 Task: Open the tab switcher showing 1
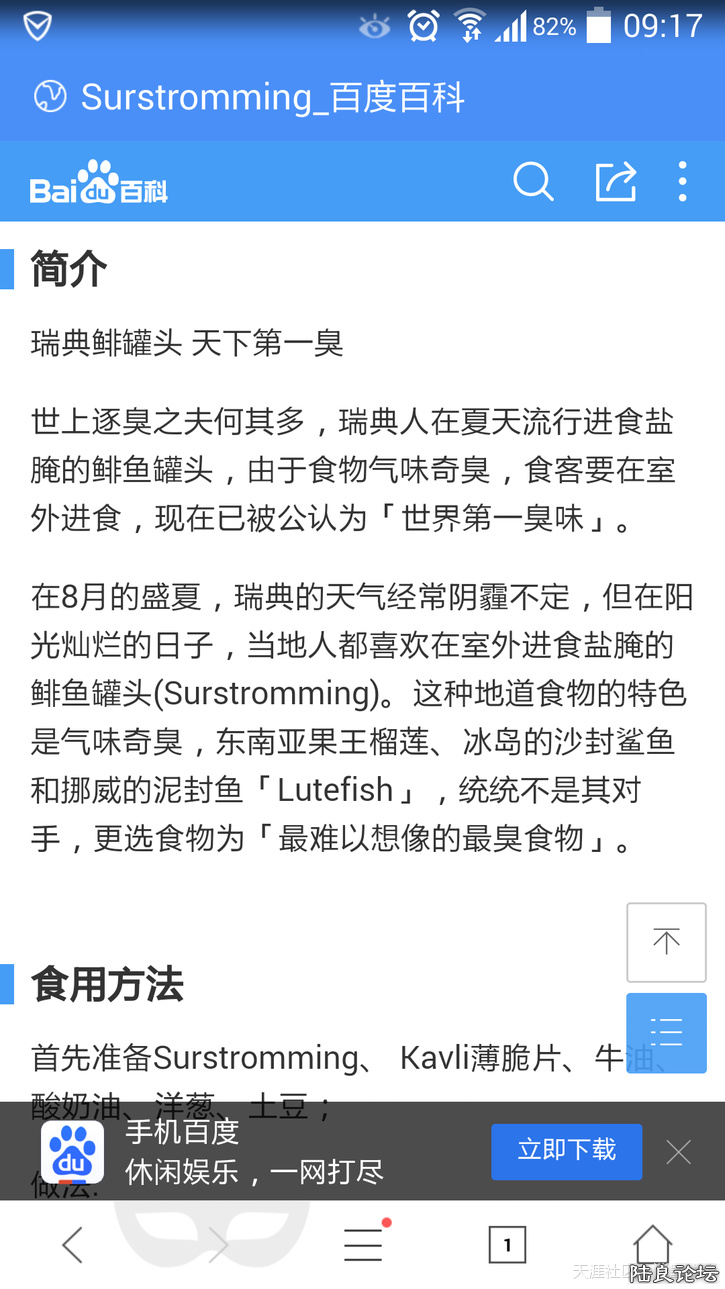(x=507, y=1245)
